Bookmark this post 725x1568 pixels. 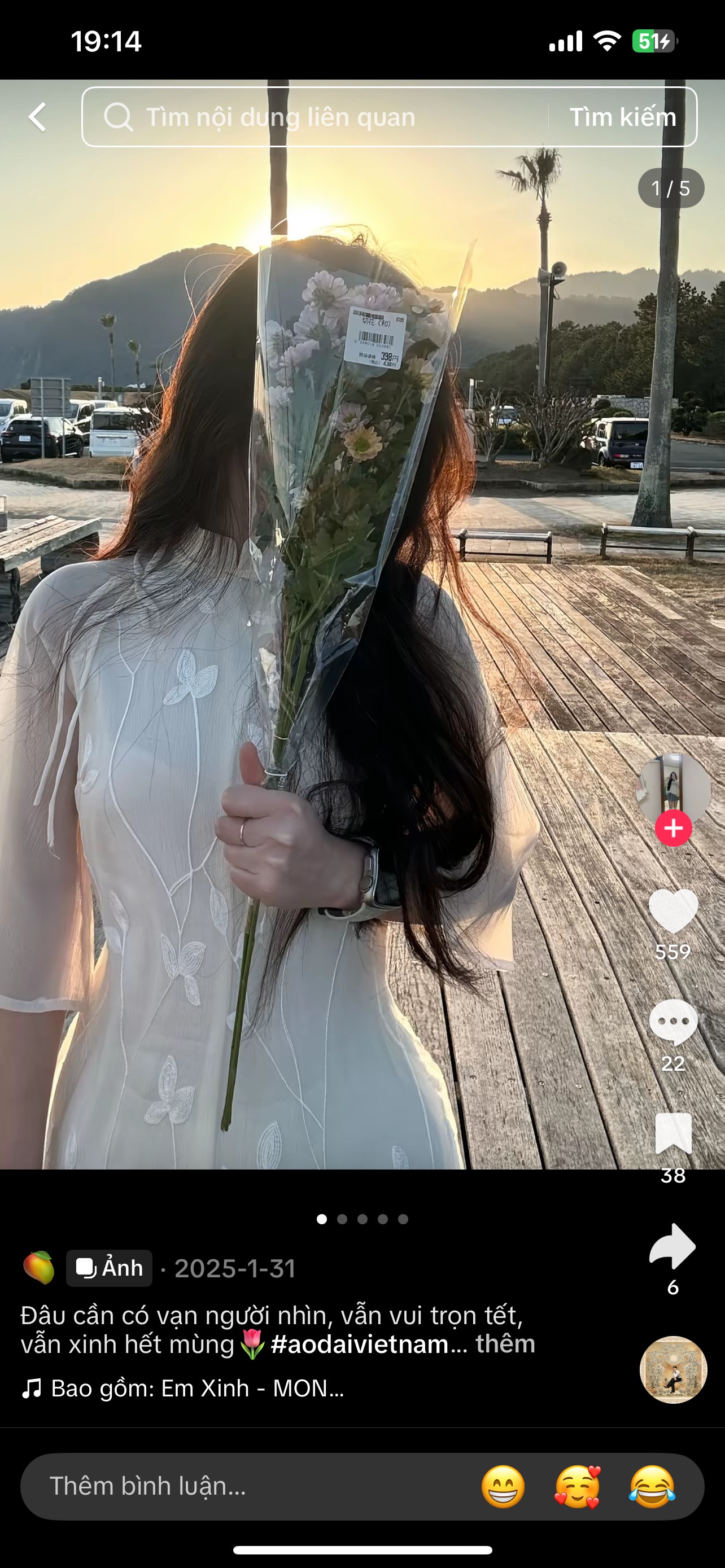tap(672, 1133)
